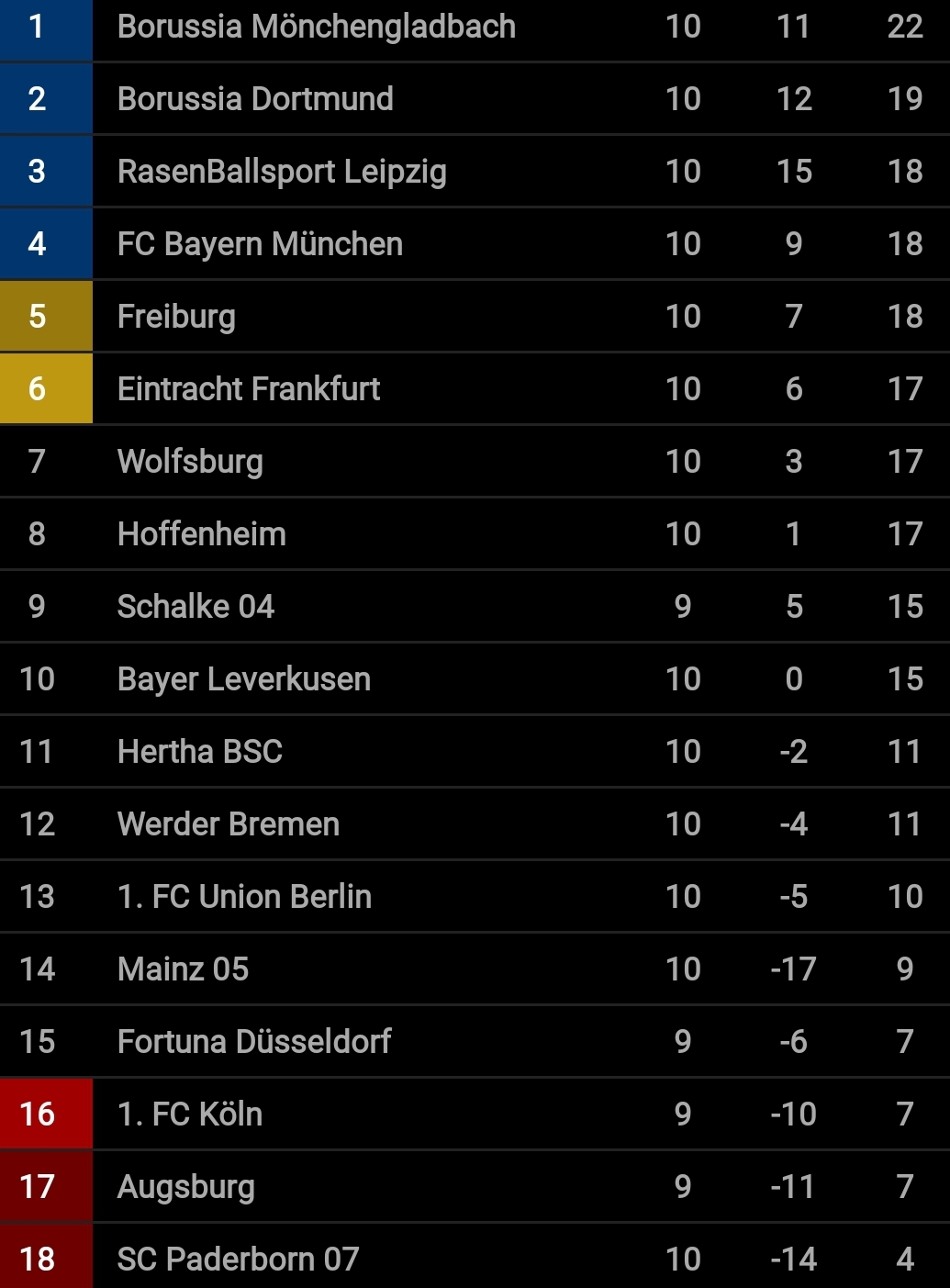950x1288 pixels.
Task: View Werder Bremen team details
Action: click(x=475, y=823)
